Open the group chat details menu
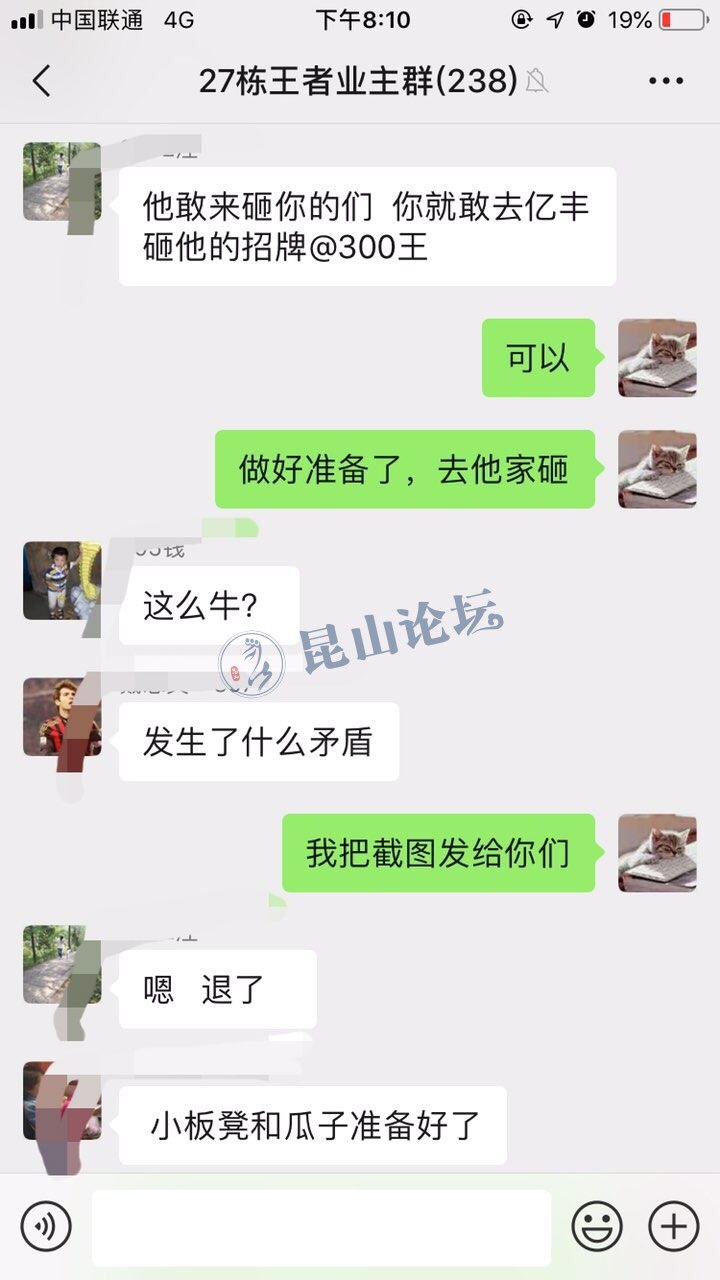720x1280 pixels. (x=665, y=81)
